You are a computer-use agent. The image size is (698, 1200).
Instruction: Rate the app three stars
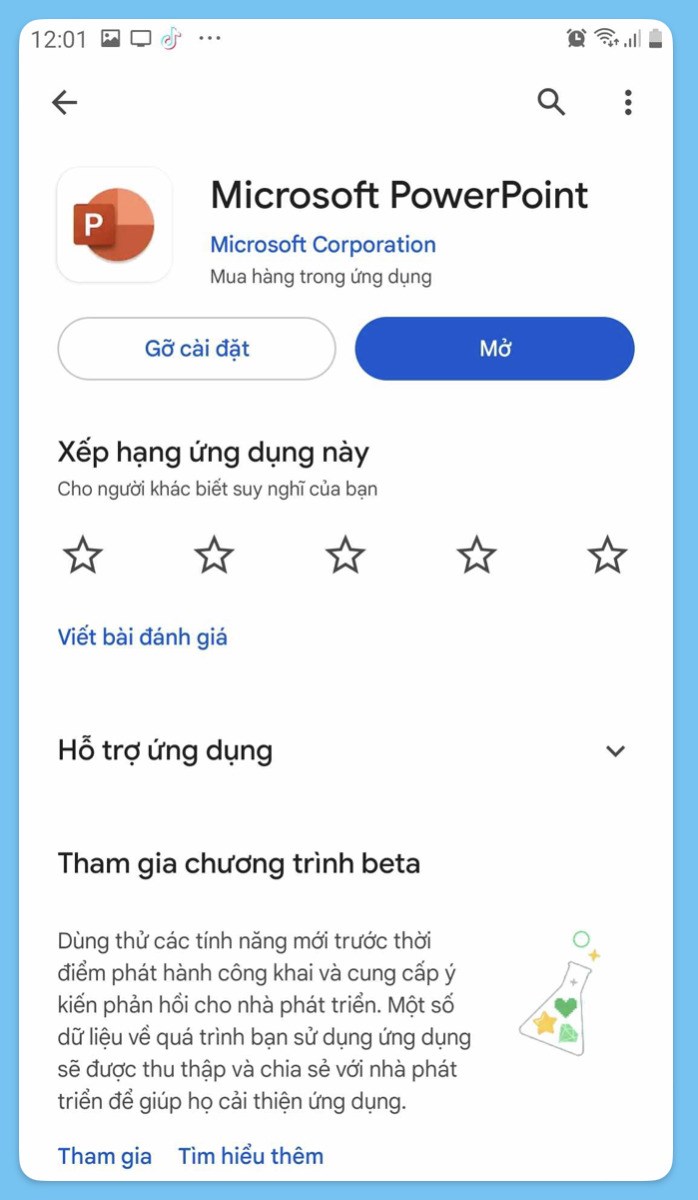pos(345,554)
